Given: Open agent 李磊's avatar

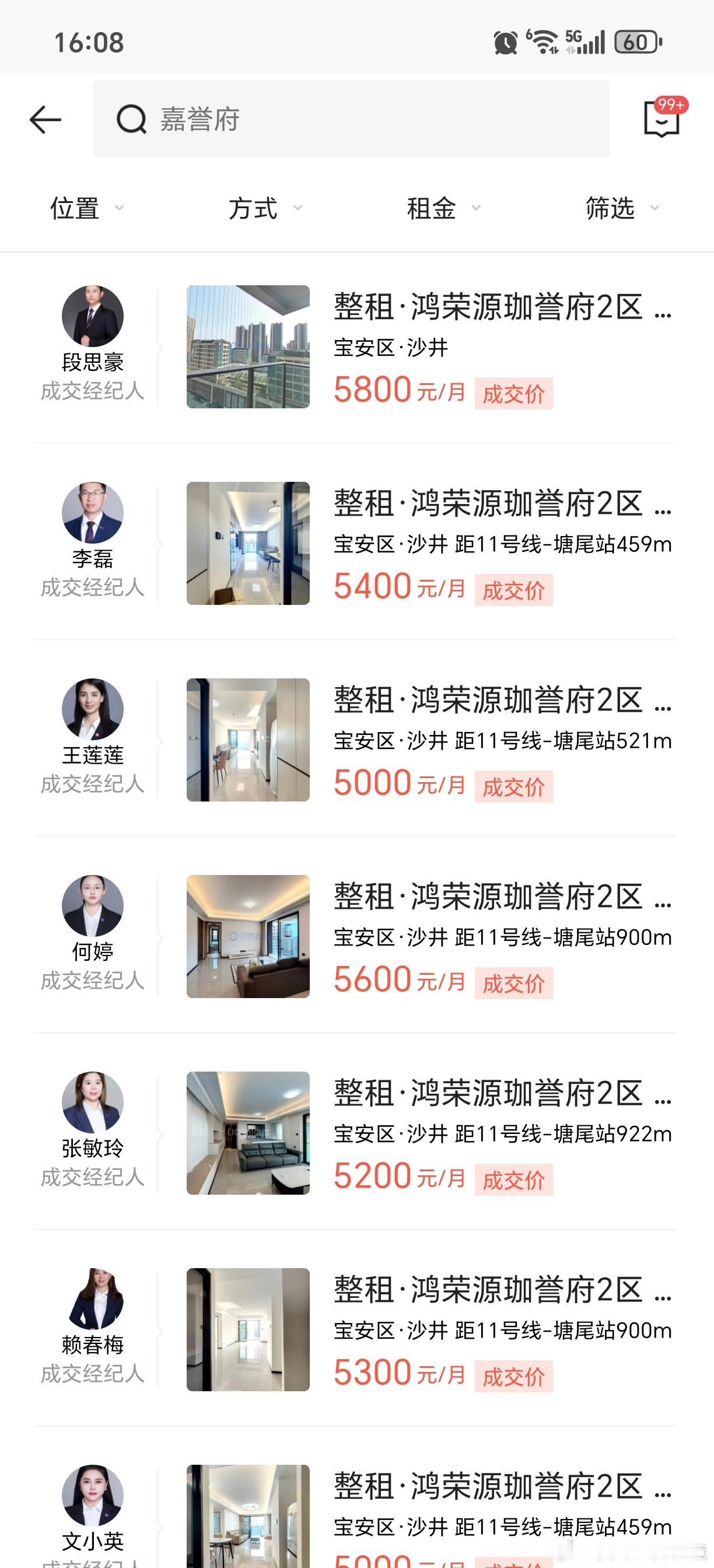Looking at the screenshot, I should 93,513.
